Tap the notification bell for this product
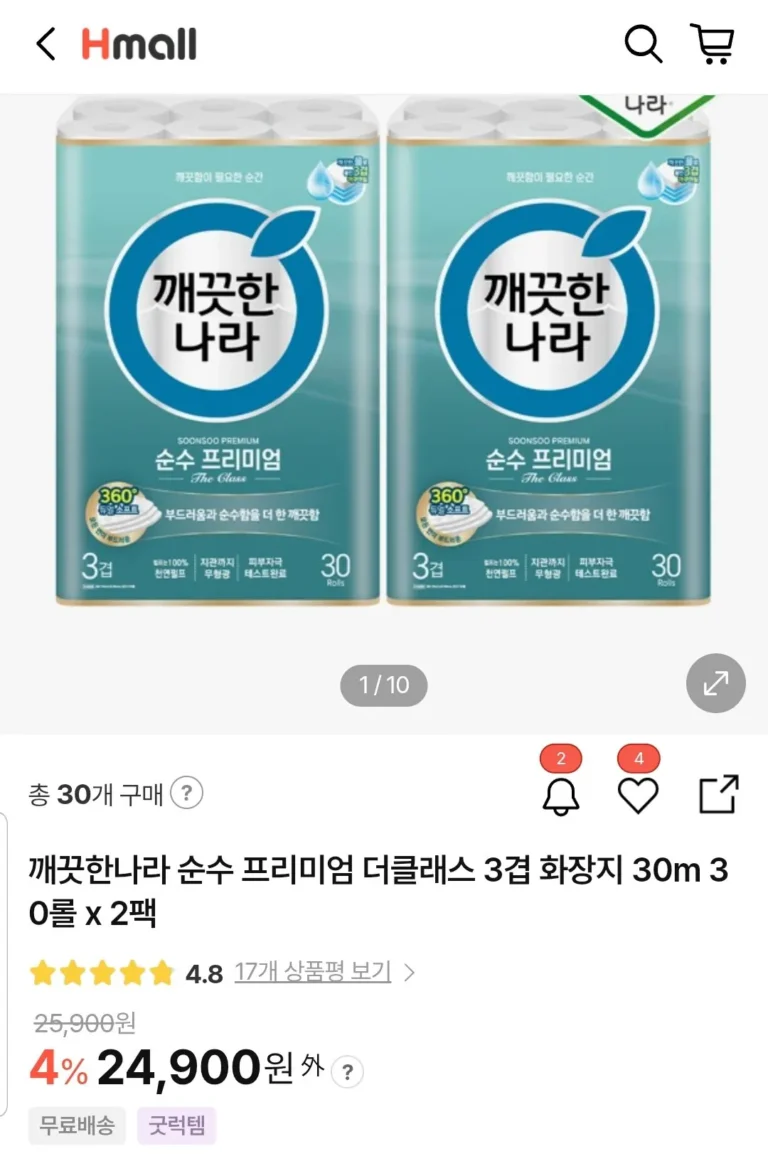Screen dimensions: 768x1166 tap(561, 796)
